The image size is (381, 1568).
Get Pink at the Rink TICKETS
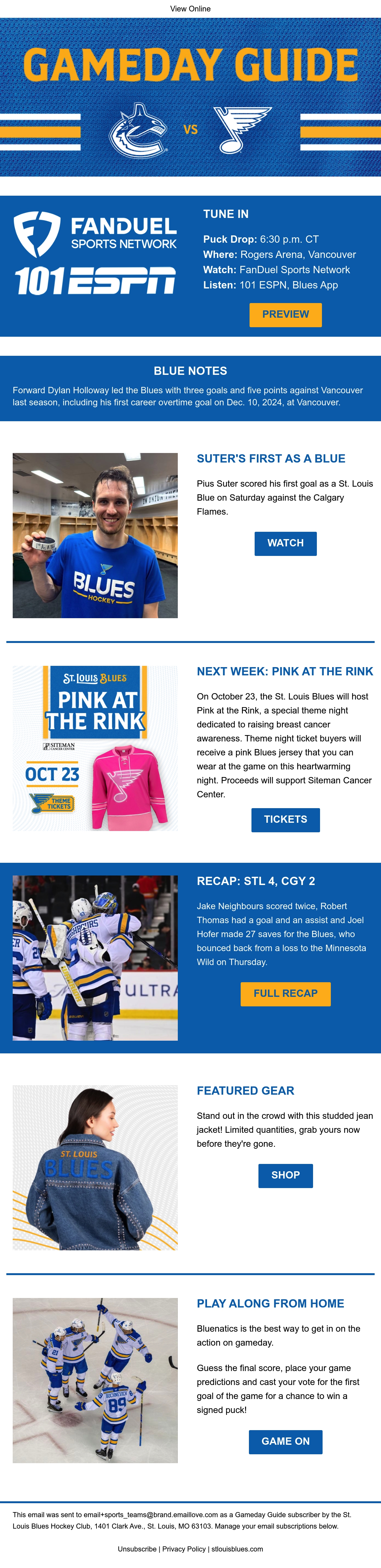285,819
